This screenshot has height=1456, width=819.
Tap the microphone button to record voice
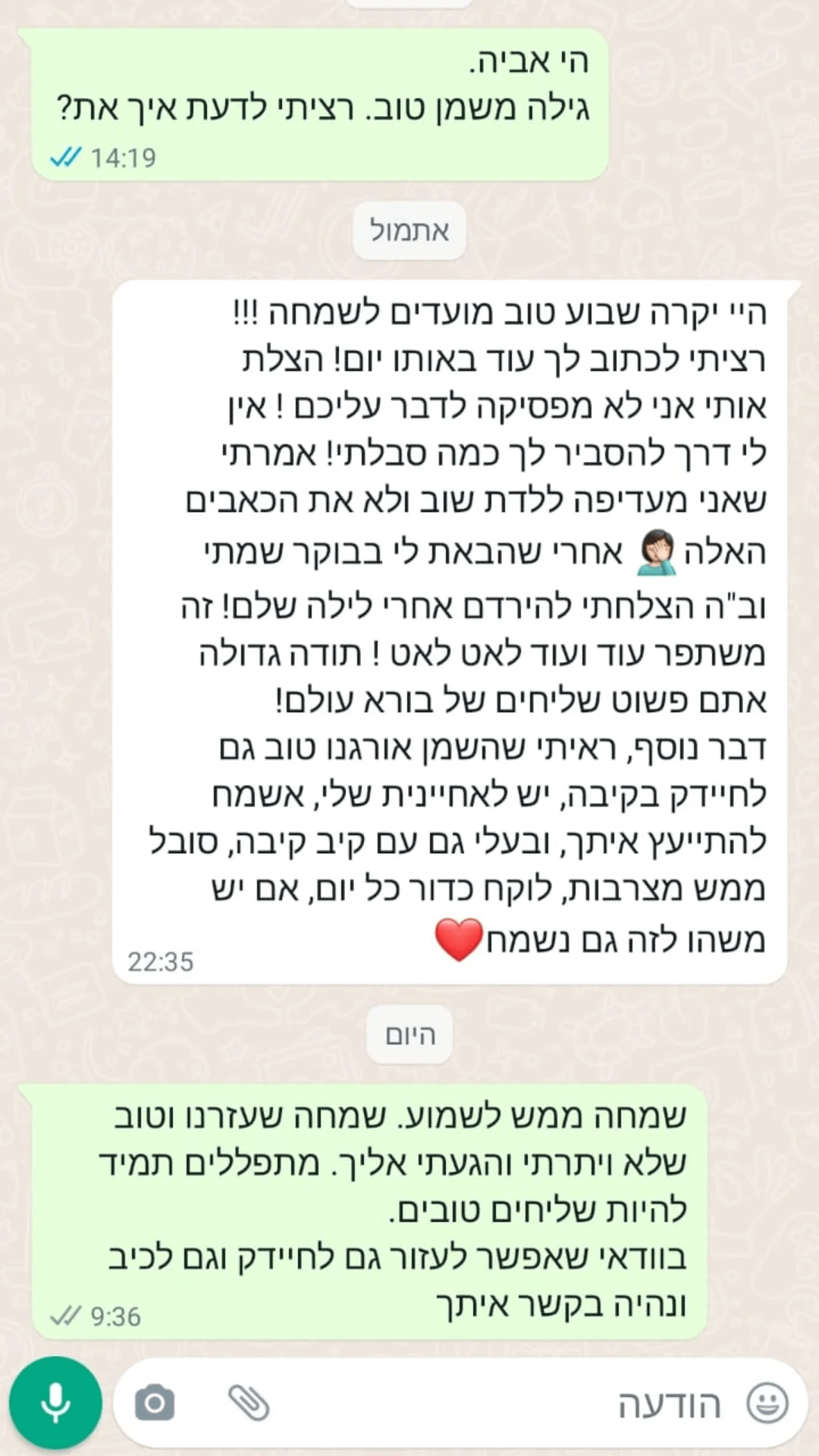[55, 1402]
